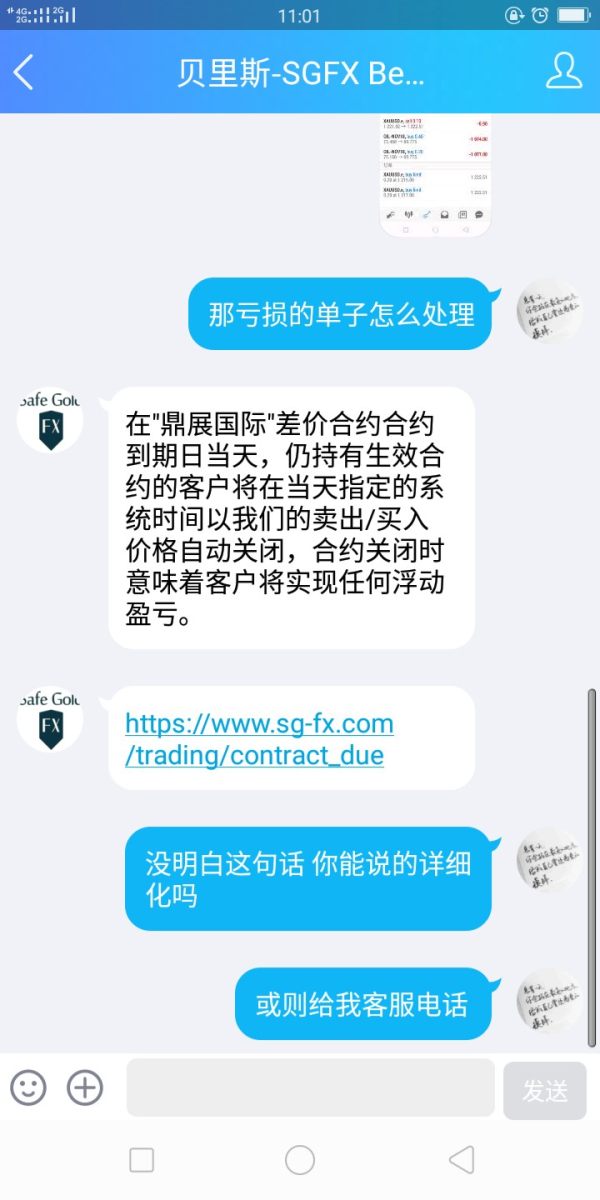Open the plus attachment menu
600x1200 pixels.
tap(85, 1087)
